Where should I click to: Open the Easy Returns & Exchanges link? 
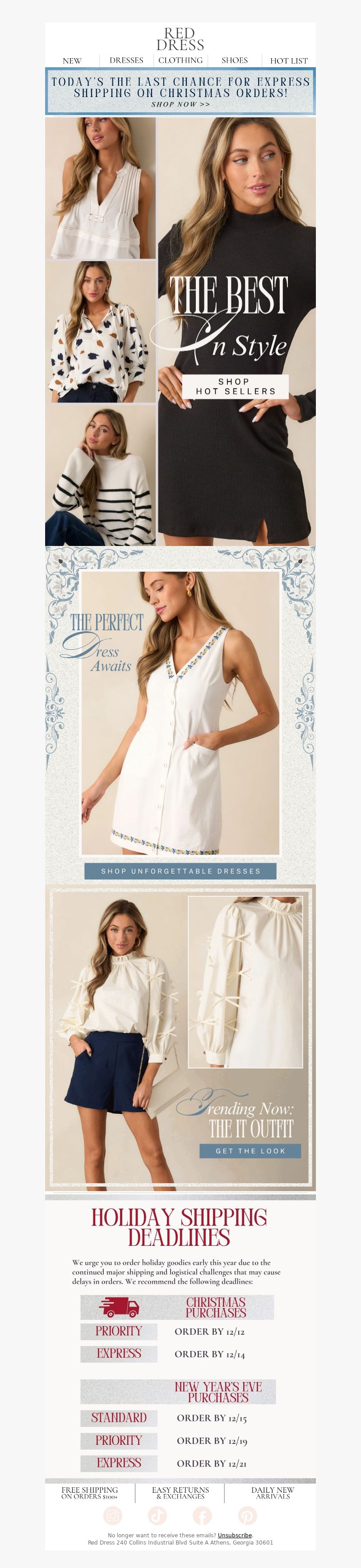[180, 1493]
